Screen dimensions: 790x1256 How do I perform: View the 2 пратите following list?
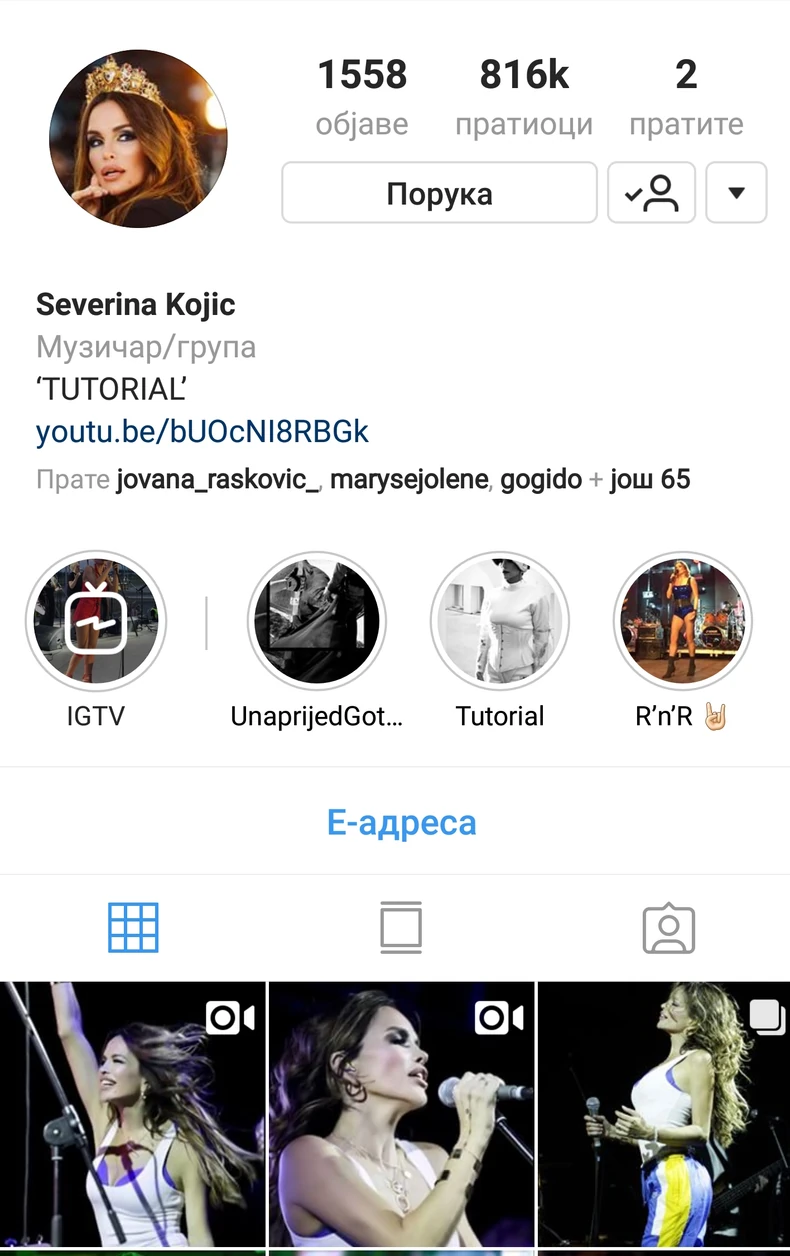point(686,96)
